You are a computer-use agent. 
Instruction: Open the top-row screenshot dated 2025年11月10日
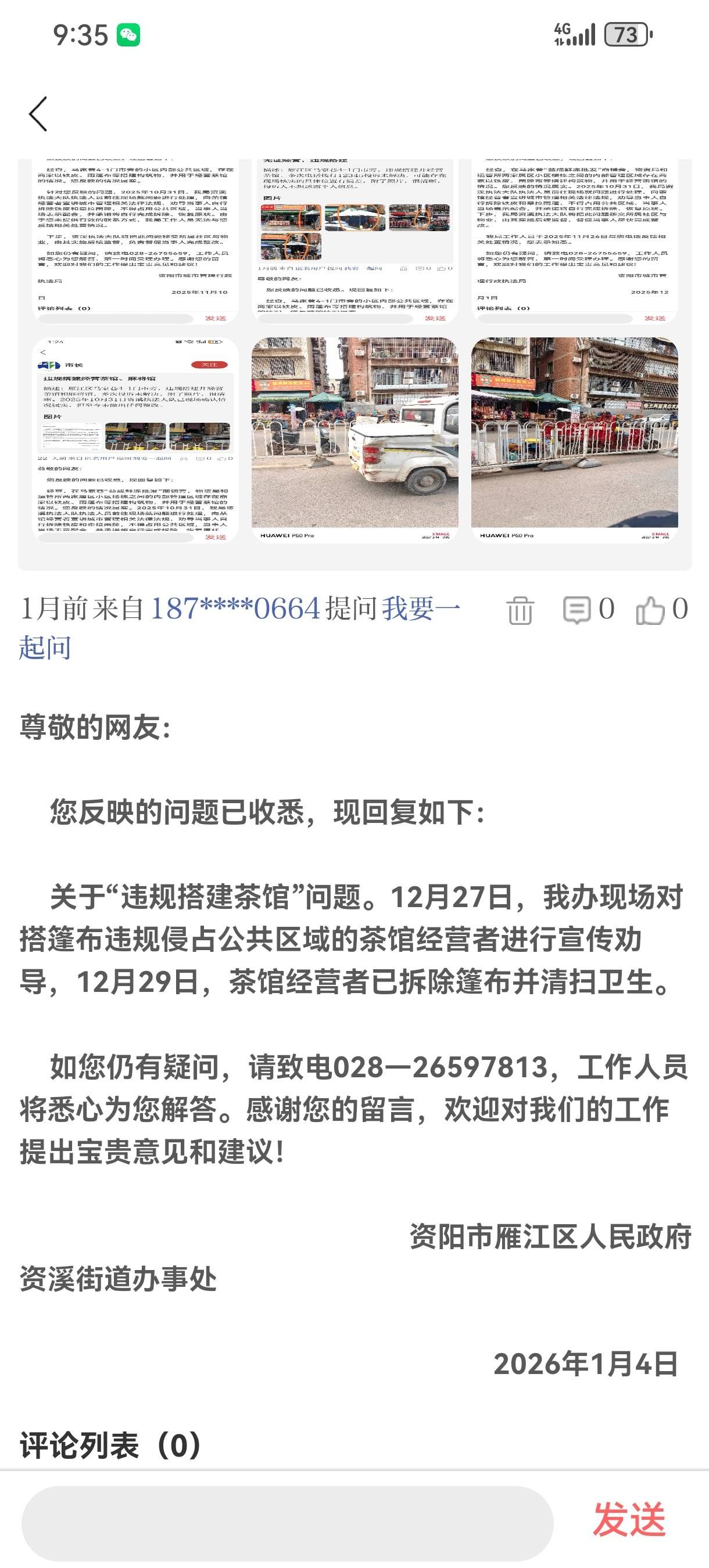pyautogui.click(x=135, y=240)
